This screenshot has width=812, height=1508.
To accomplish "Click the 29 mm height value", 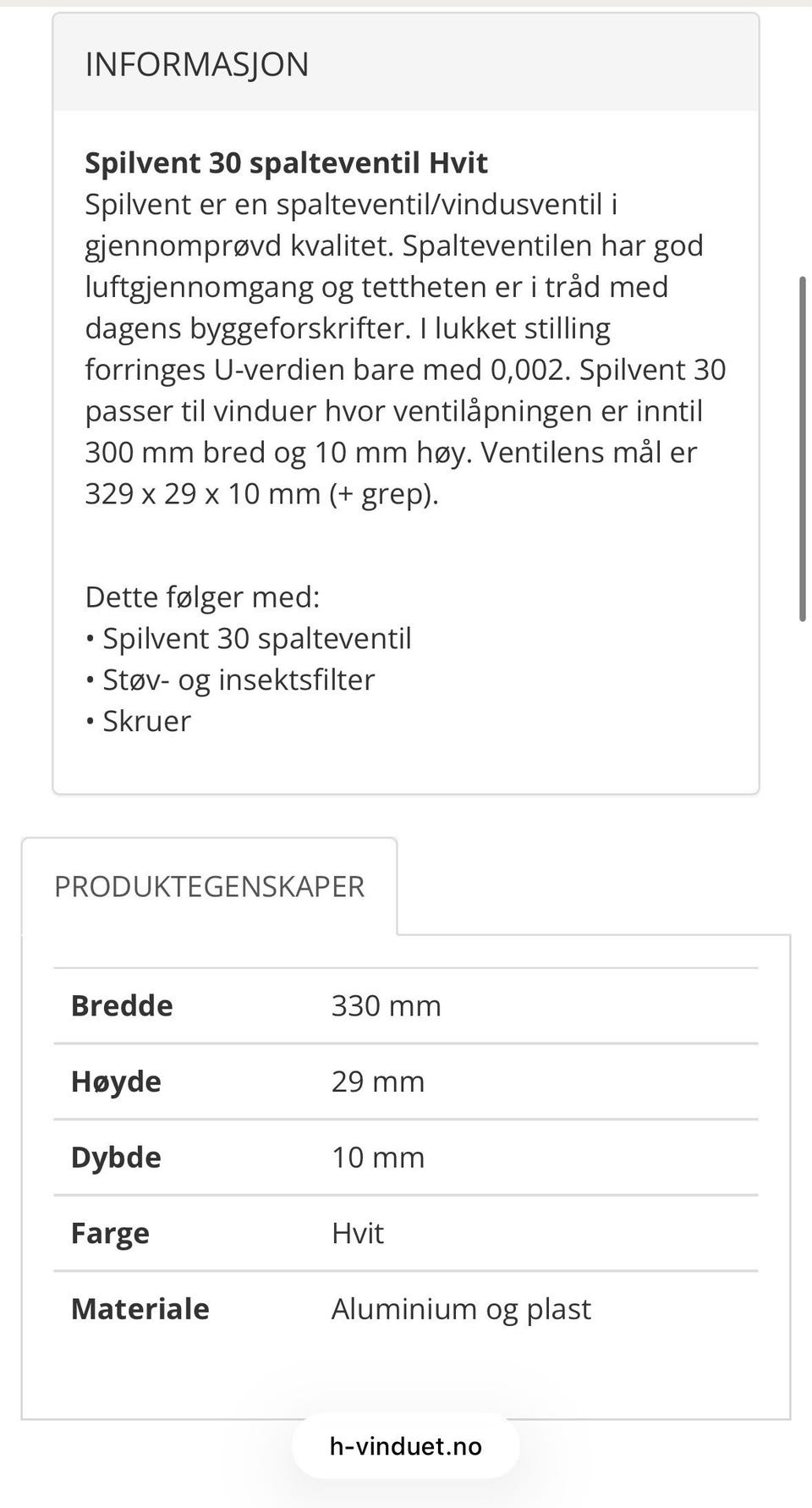I will click(378, 1081).
